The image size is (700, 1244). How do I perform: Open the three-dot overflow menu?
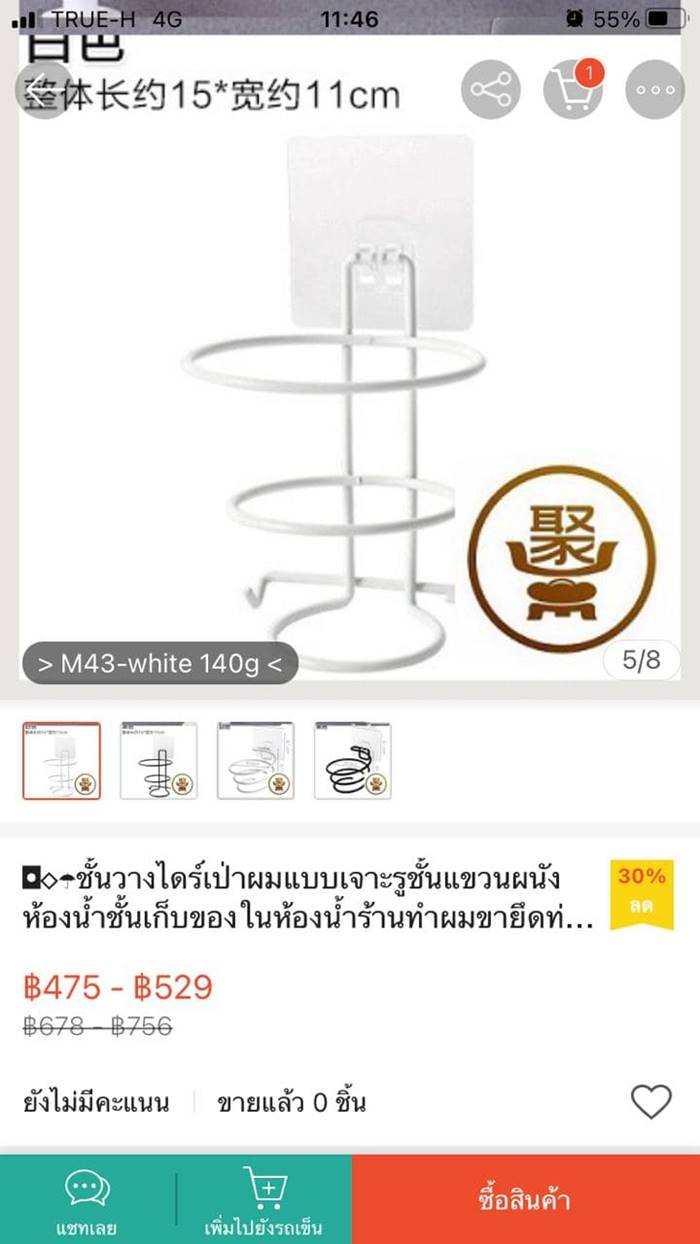(x=655, y=89)
